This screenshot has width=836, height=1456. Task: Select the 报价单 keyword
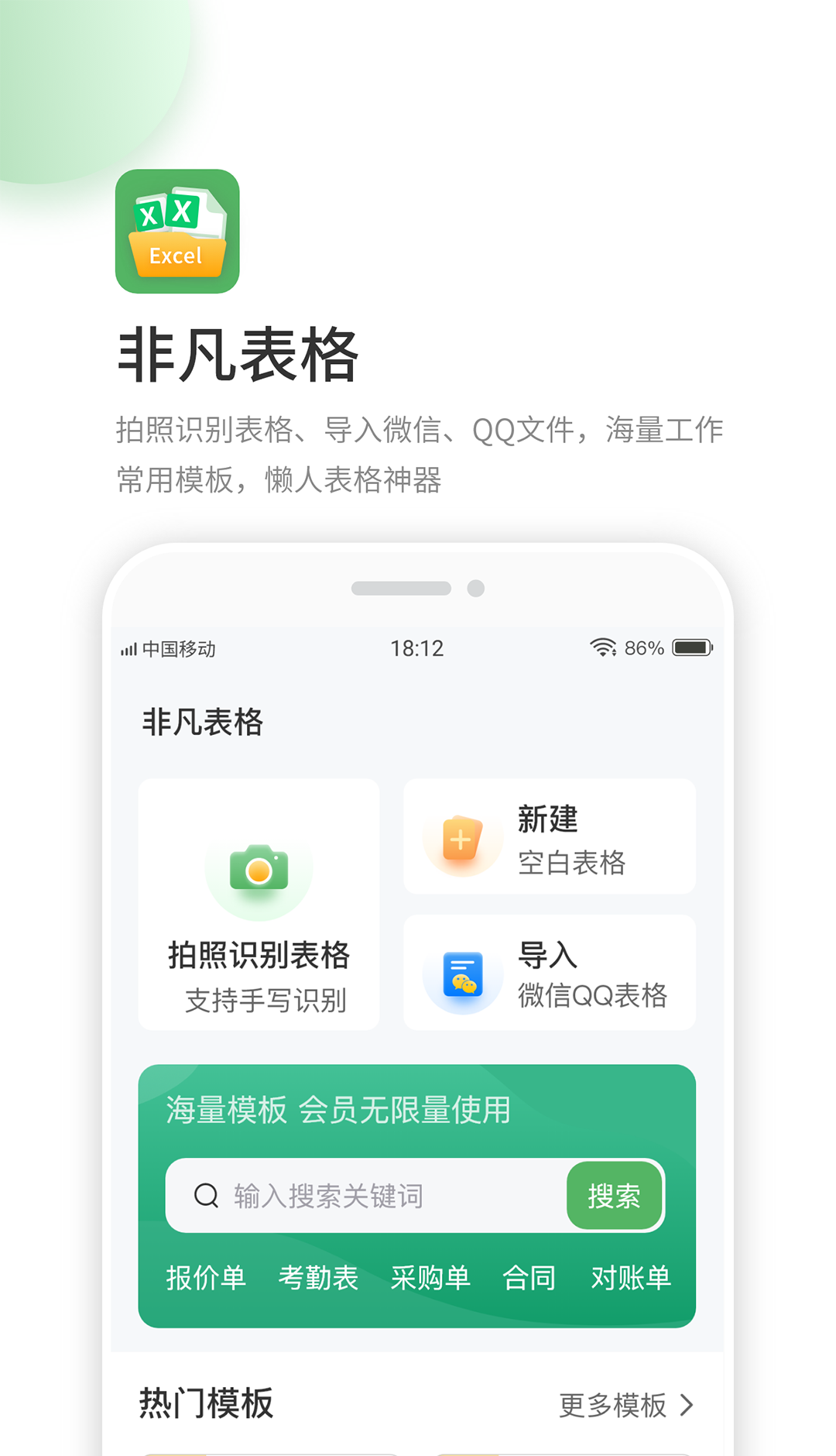point(205,1278)
